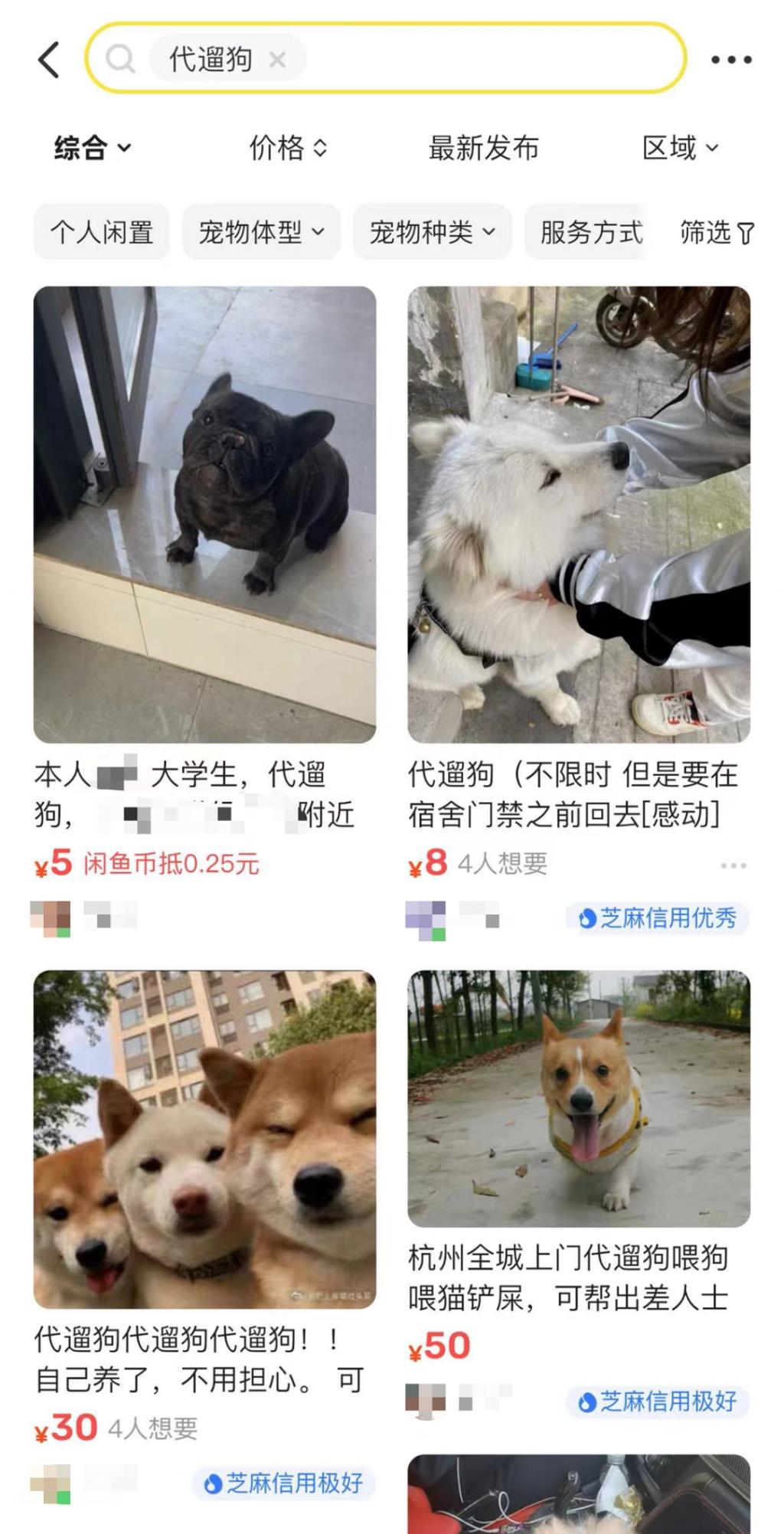Open the 大学生代遛狗 listing priced ¥5
Viewport: 784px width, 1534px height.
[x=204, y=515]
